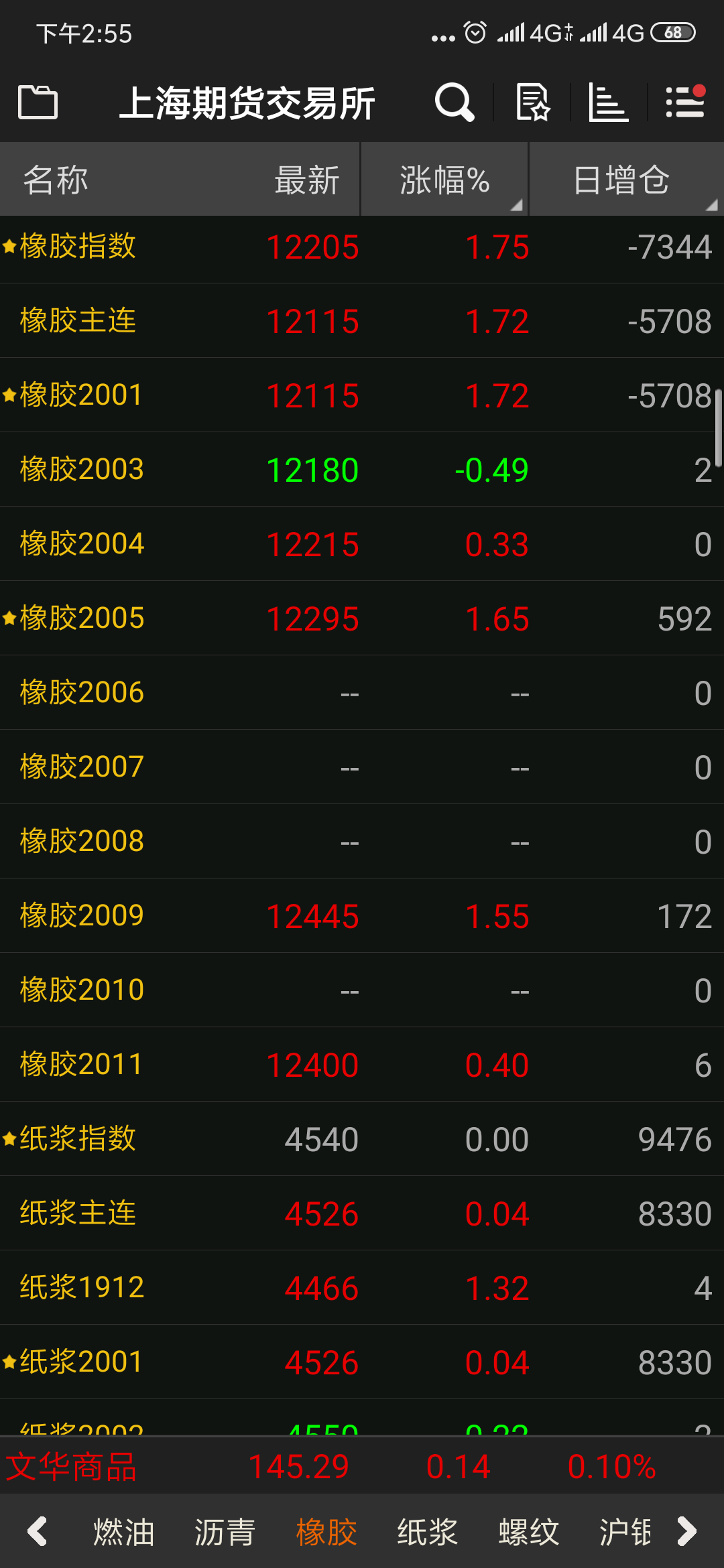
Task: Select the 橡胶2003 contract
Action: point(362,470)
